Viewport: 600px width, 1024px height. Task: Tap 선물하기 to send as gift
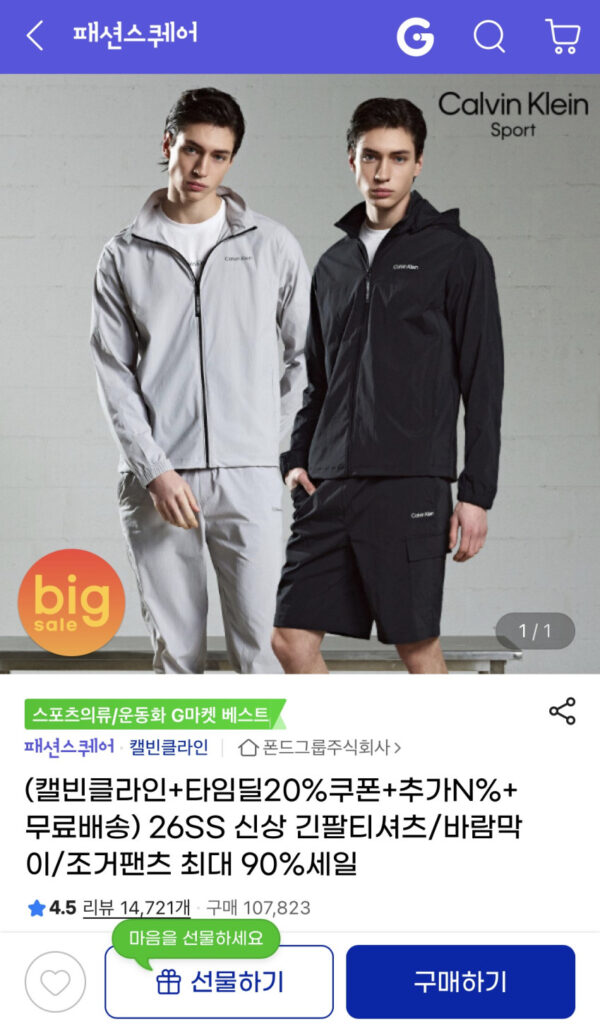point(219,982)
